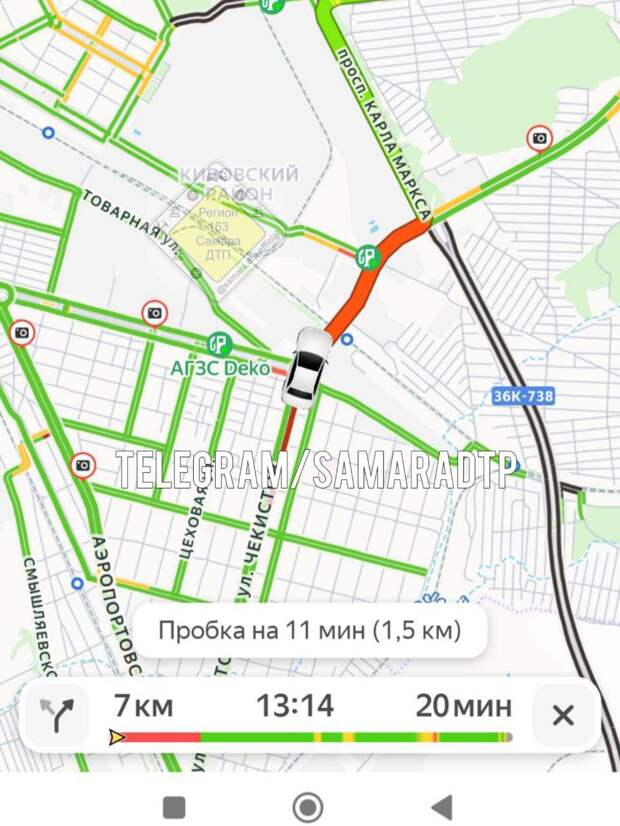Tap the system home button
Screen dimensions: 620x826
click(307, 806)
